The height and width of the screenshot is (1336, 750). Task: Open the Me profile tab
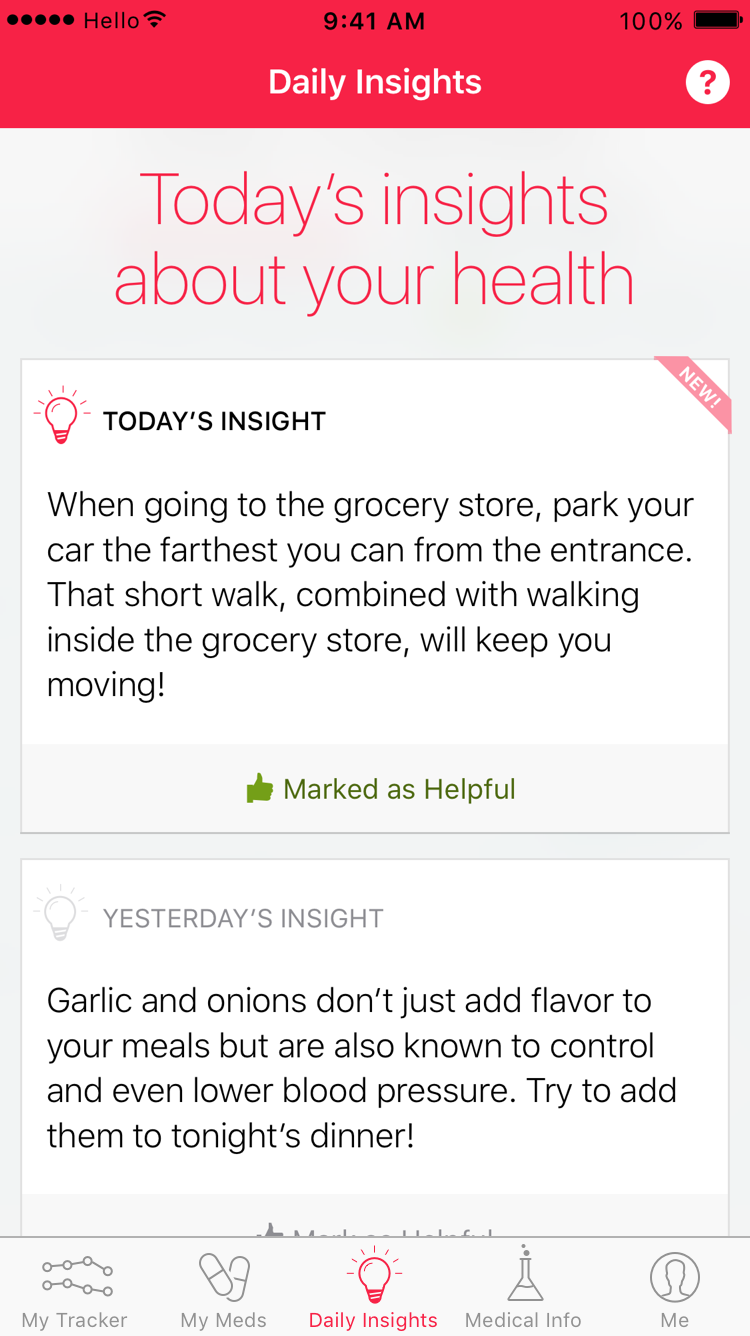tap(675, 1288)
